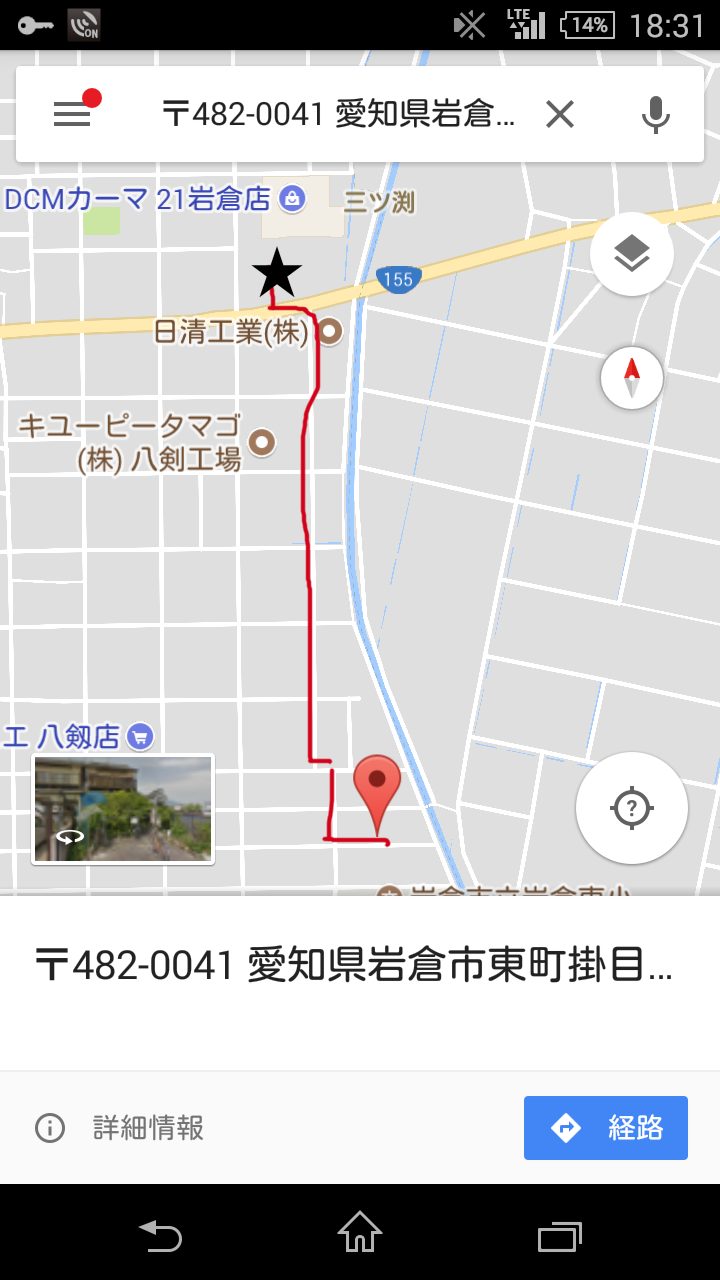Go to the home screen
The image size is (720, 1280).
pos(360,1233)
